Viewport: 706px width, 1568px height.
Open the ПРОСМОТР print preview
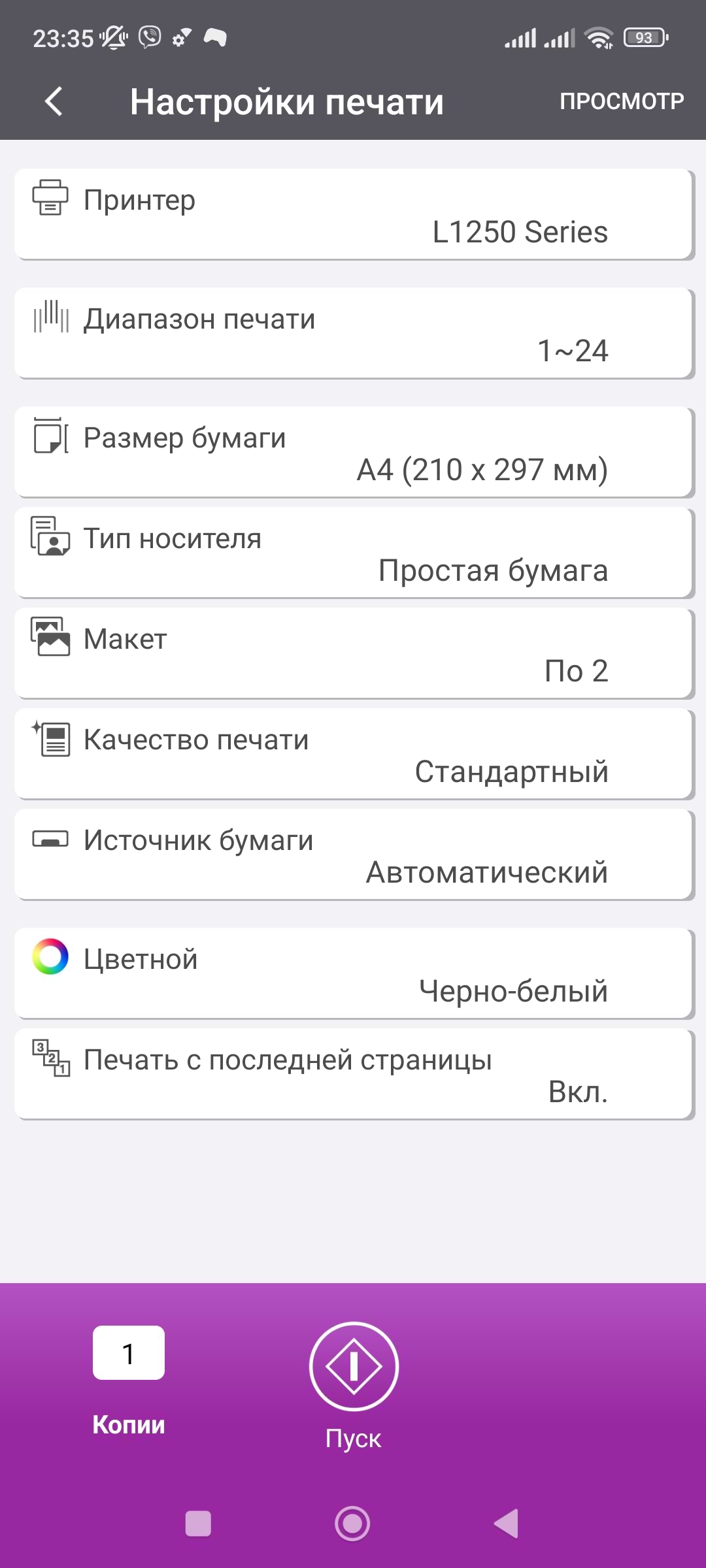[x=622, y=101]
